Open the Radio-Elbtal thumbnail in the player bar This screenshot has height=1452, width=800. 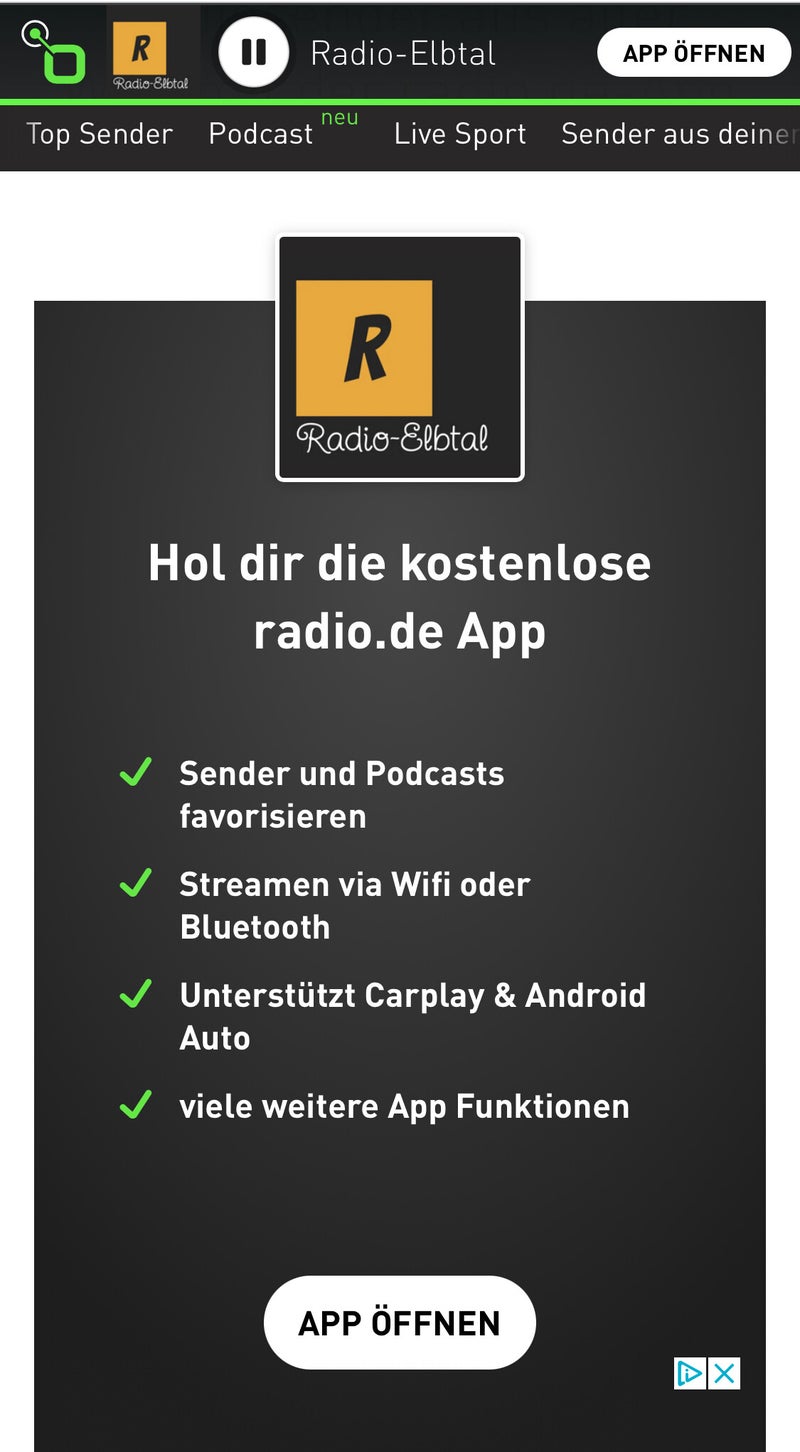tap(152, 52)
